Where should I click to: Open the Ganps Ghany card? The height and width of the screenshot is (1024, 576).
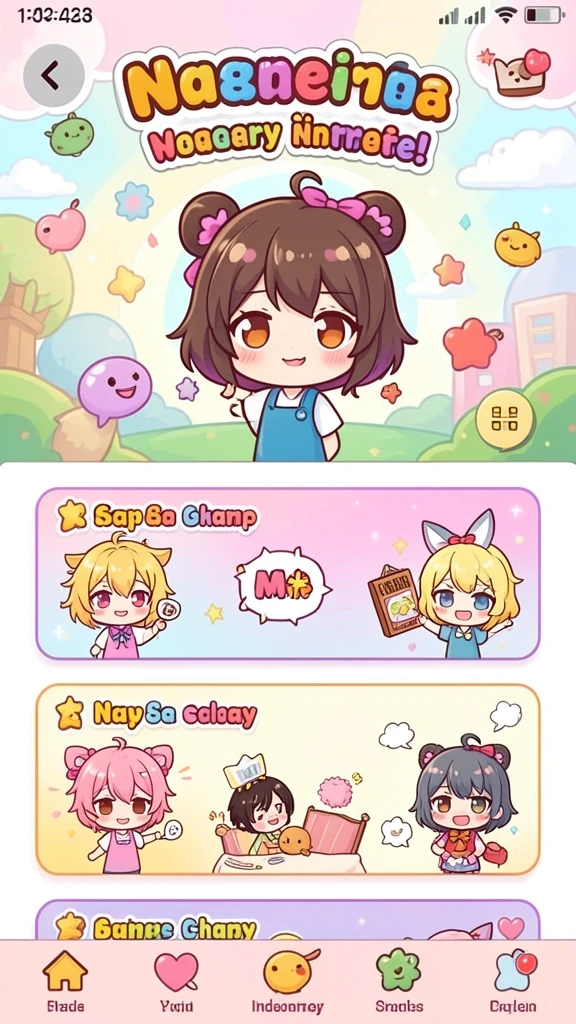[x=288, y=920]
